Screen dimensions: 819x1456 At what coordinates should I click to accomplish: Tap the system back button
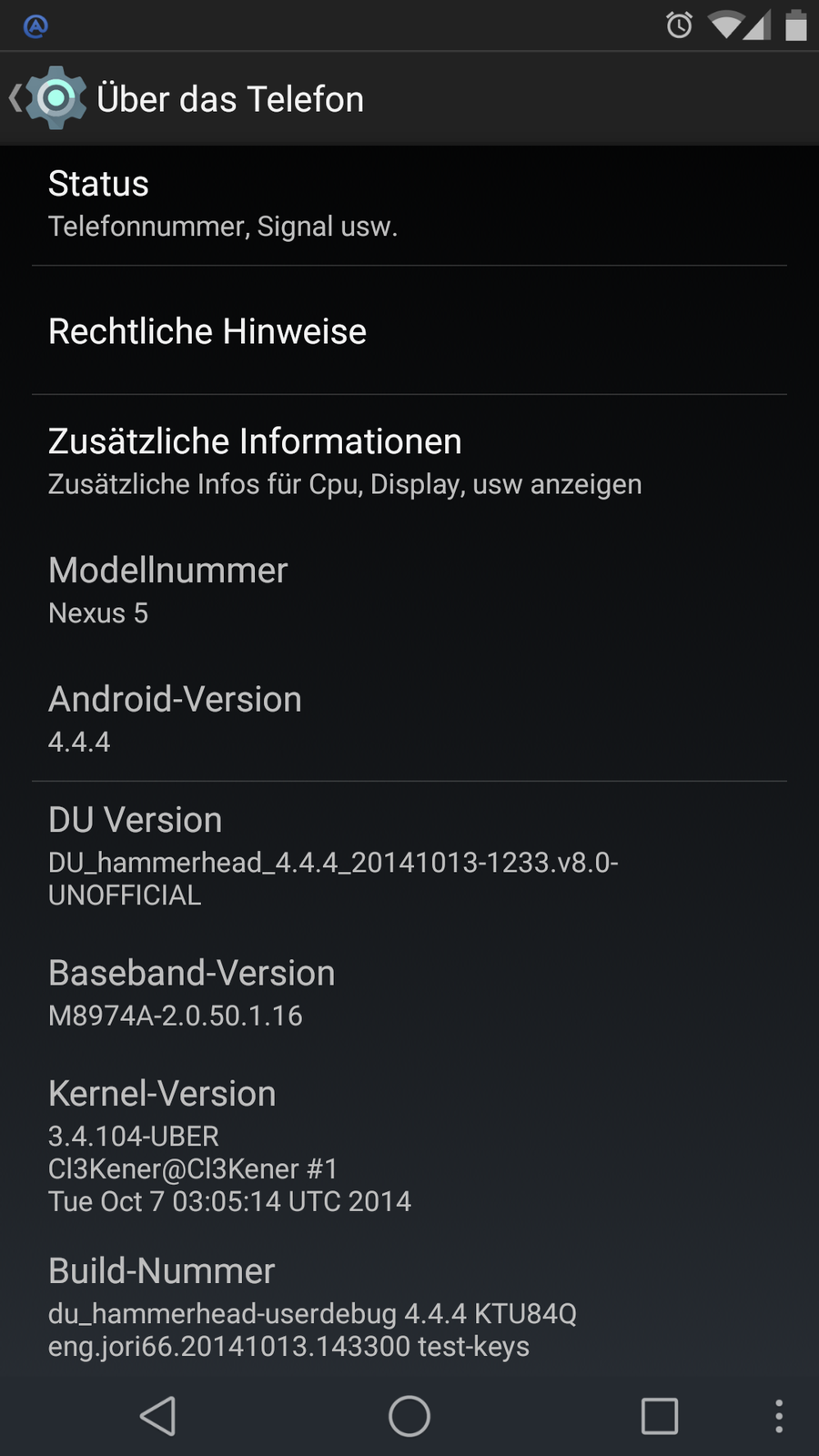pos(158,1416)
